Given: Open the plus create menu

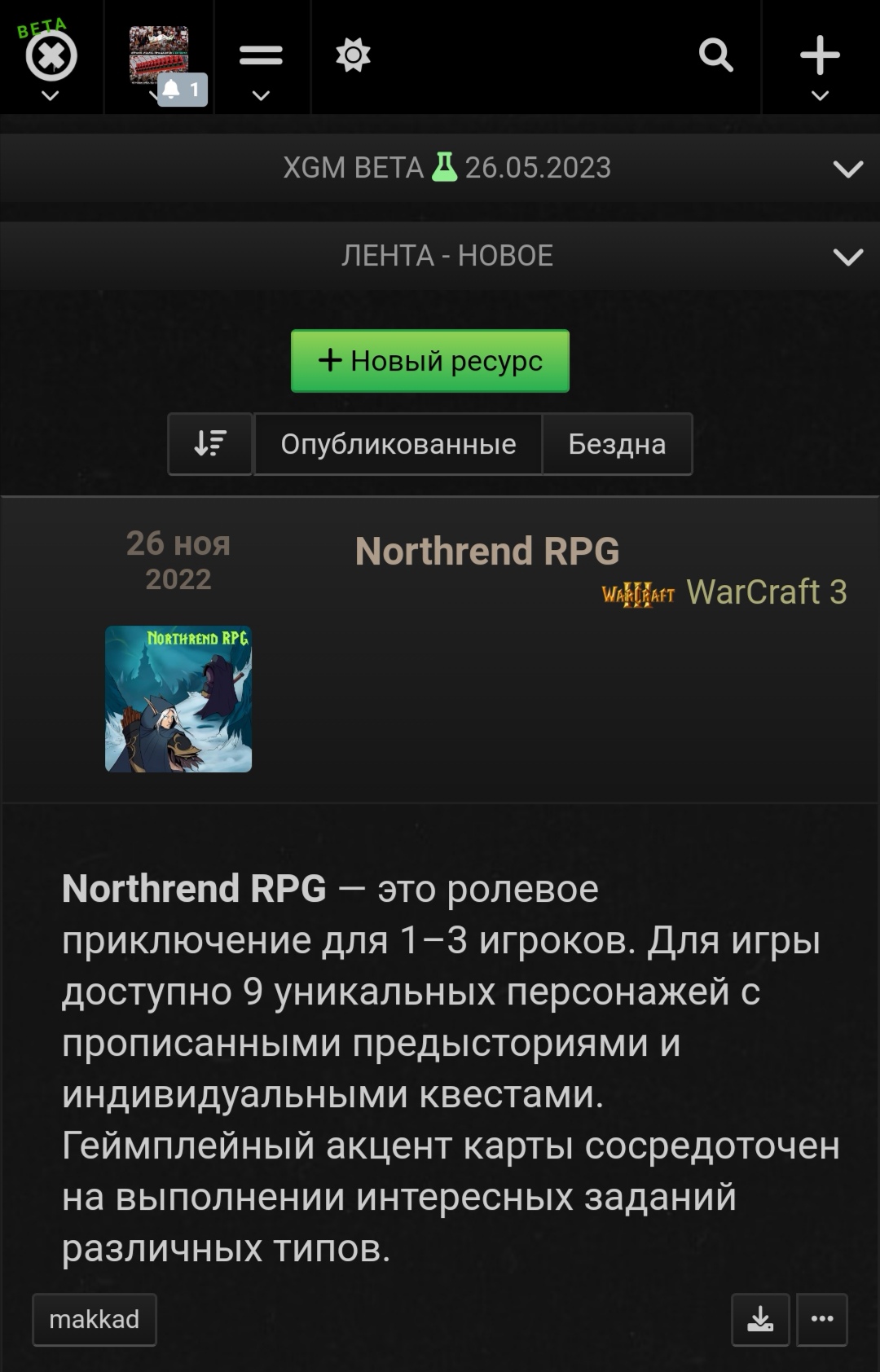Looking at the screenshot, I should click(820, 57).
